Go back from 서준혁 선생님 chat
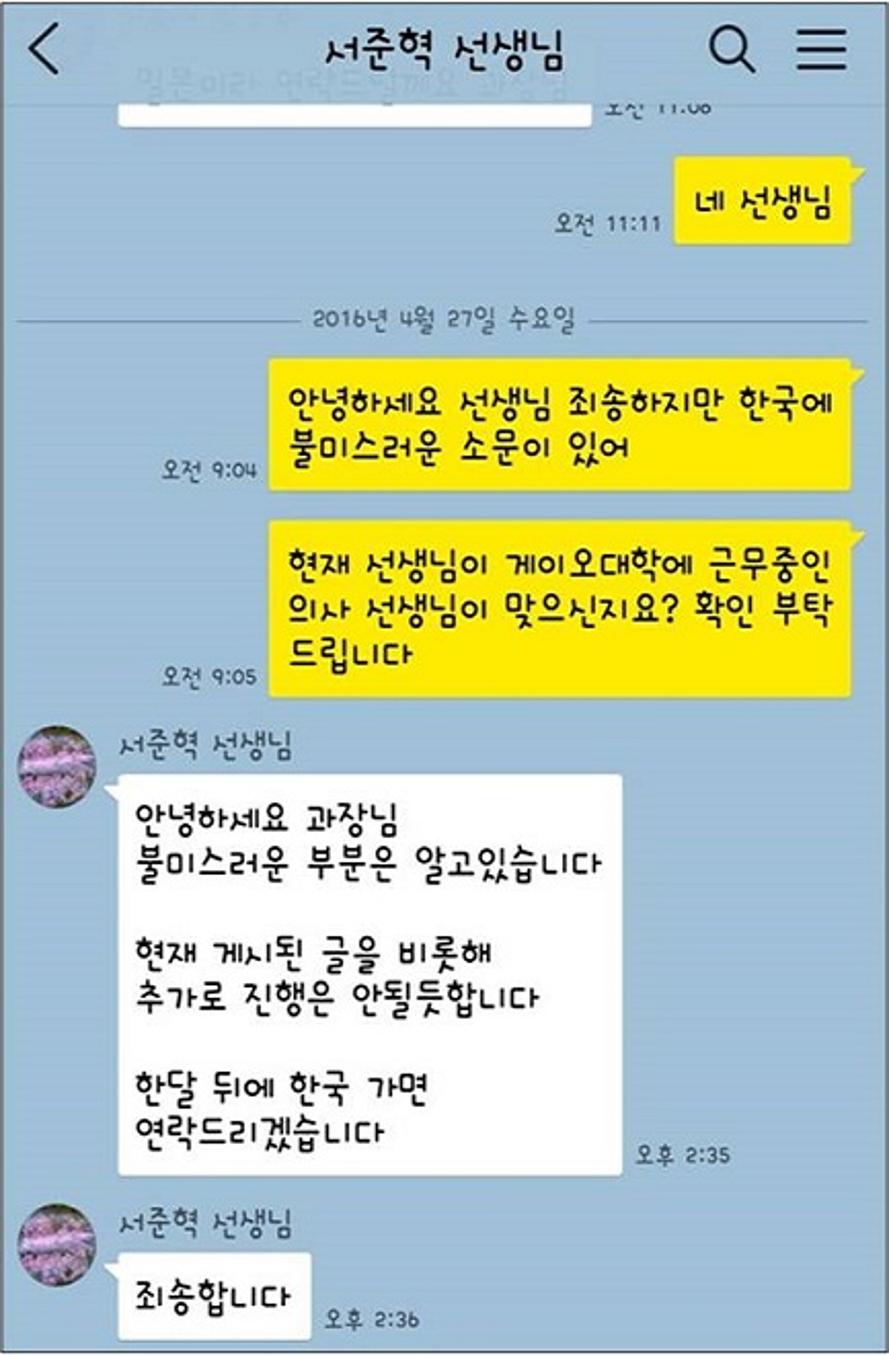The width and height of the screenshot is (889, 1355). [45, 51]
